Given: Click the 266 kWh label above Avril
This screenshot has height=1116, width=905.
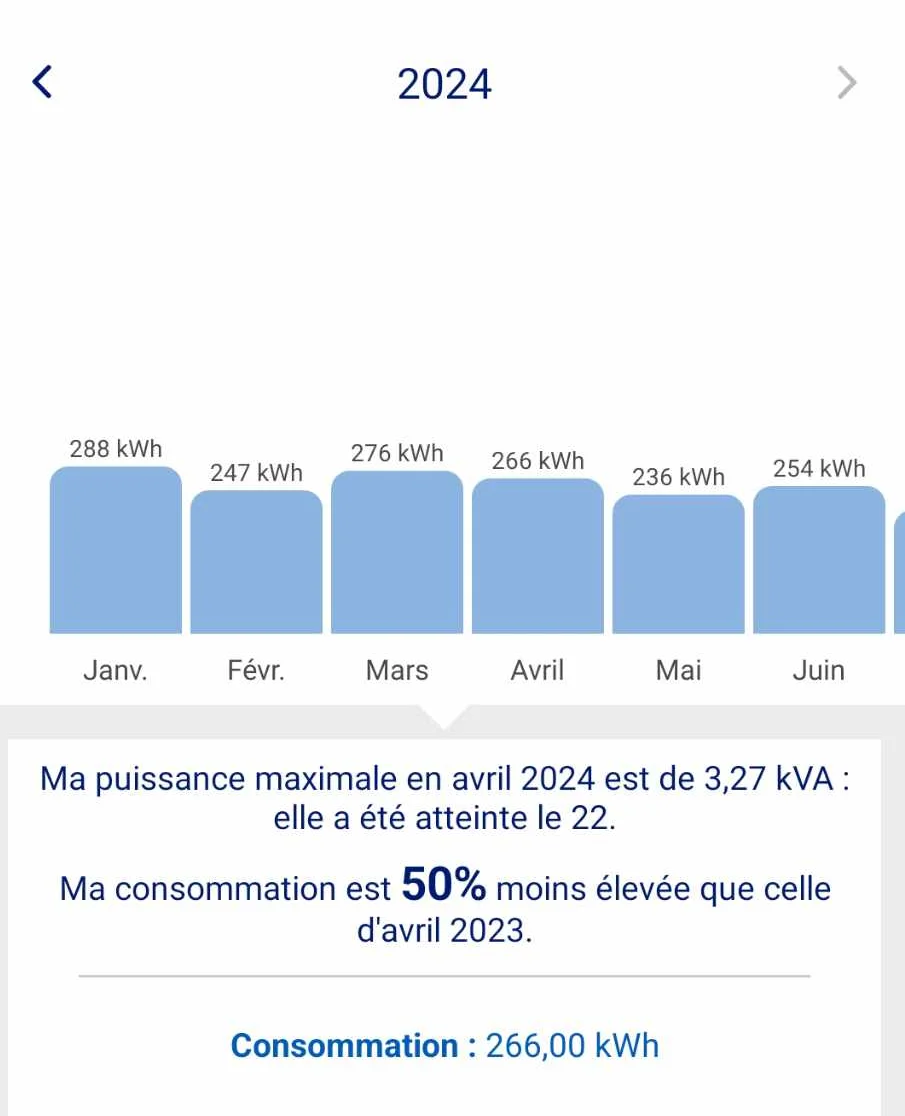Looking at the screenshot, I should coord(537,461).
